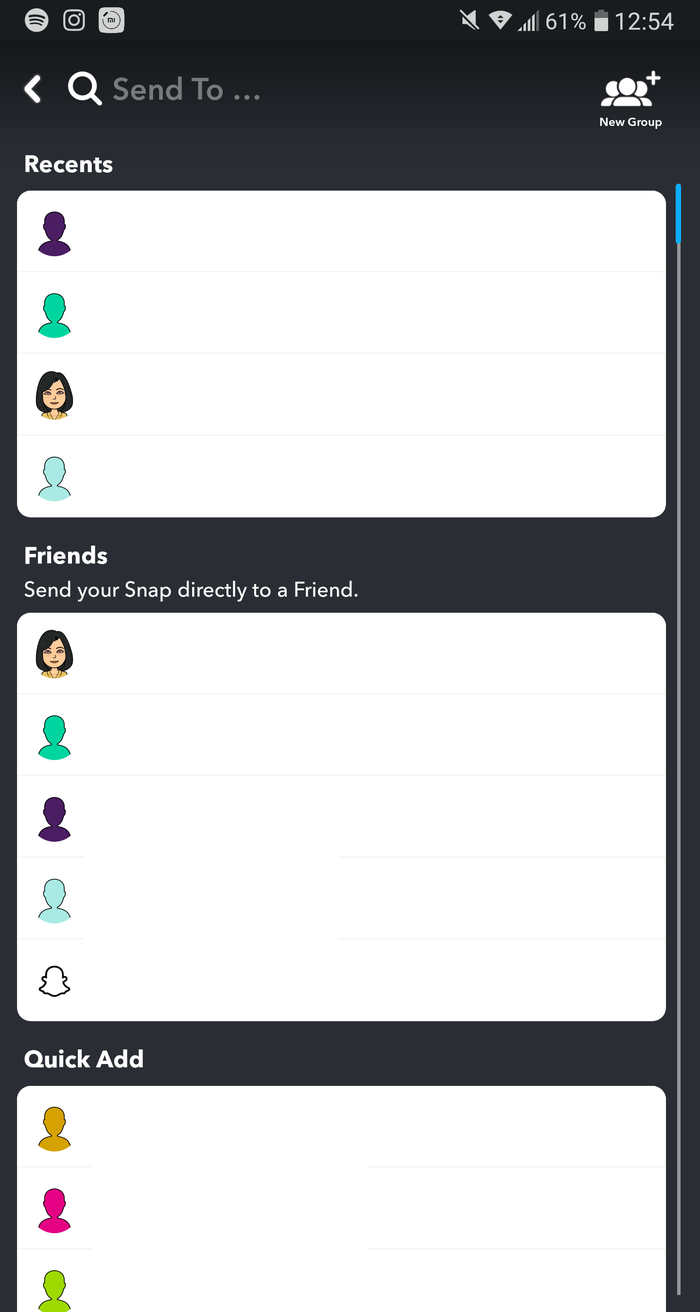This screenshot has width=700, height=1312.
Task: Select the green avatar contact in Recents
Action: 341,313
